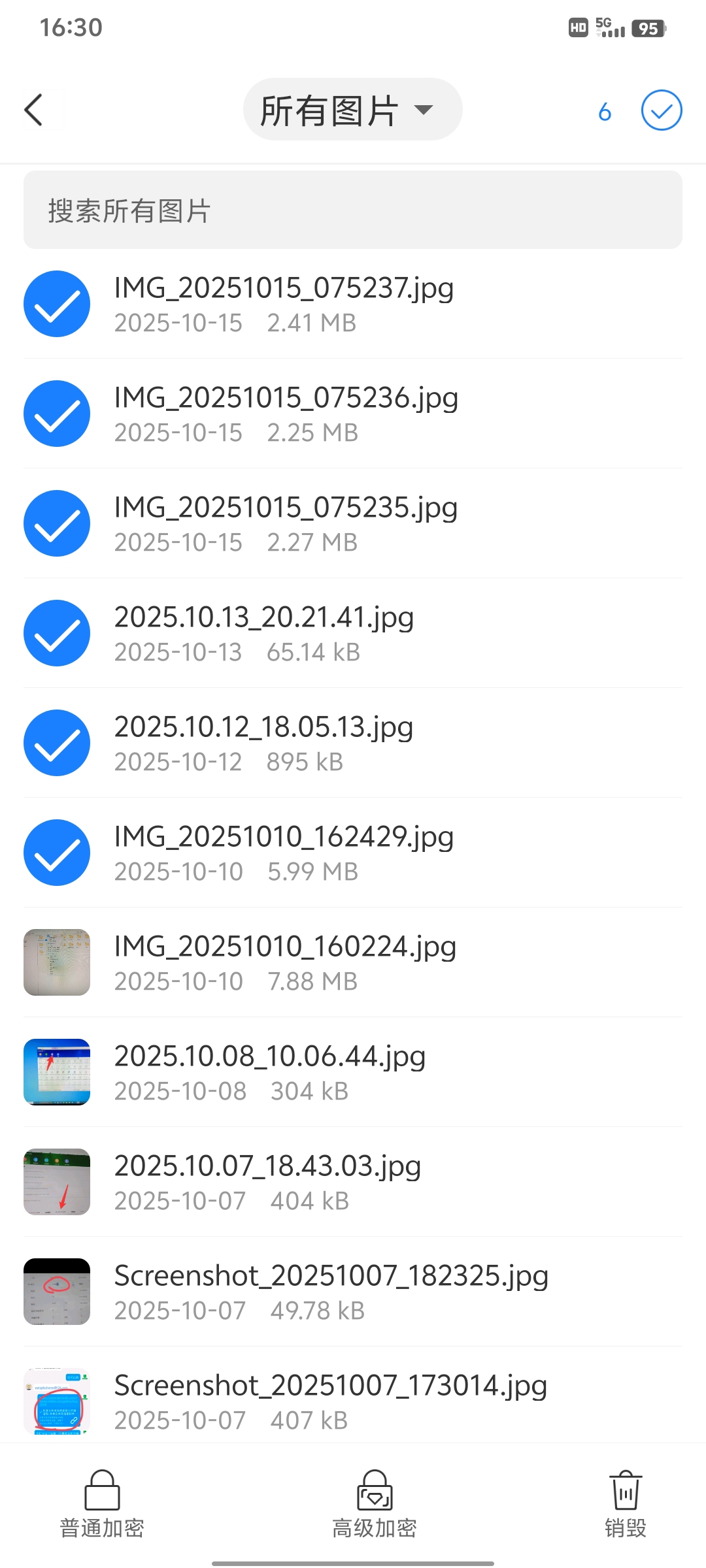Image resolution: width=706 pixels, height=1568 pixels.
Task: Pick Screenshot_20251007_173014.jpg
Action: point(57,1401)
